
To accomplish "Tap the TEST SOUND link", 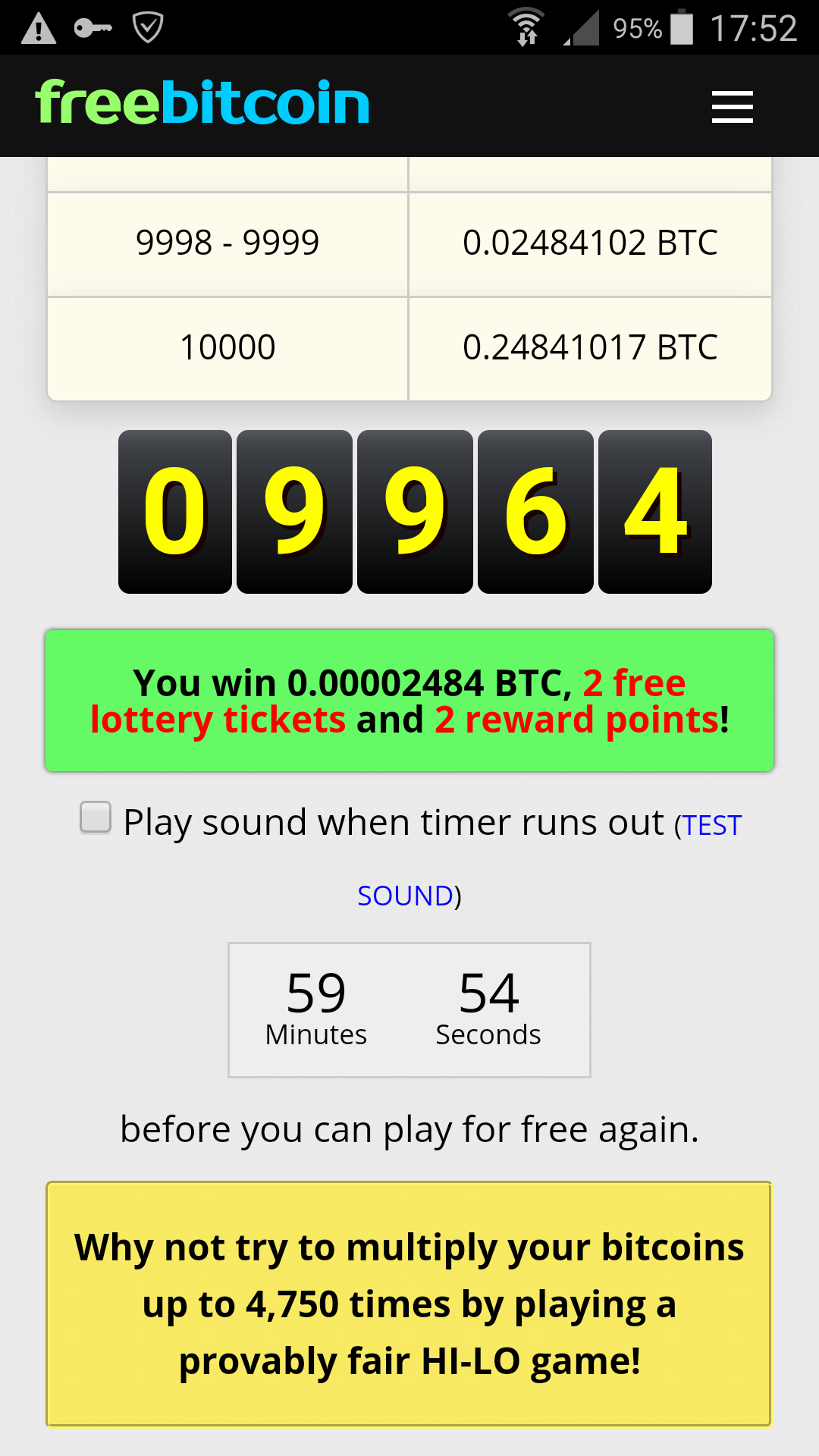I will coord(711,825).
